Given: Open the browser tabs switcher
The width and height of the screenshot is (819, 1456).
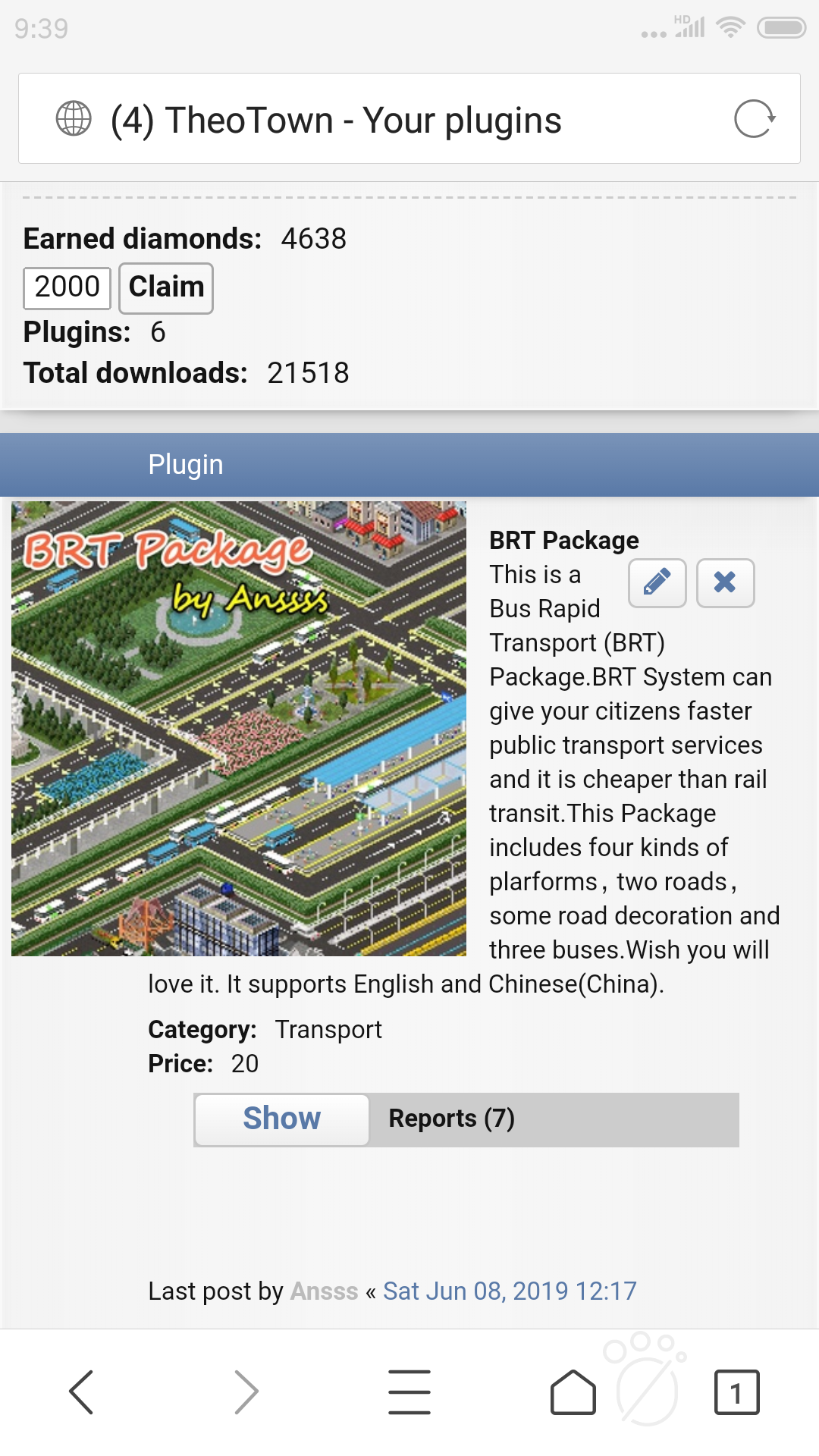Looking at the screenshot, I should tap(737, 1392).
